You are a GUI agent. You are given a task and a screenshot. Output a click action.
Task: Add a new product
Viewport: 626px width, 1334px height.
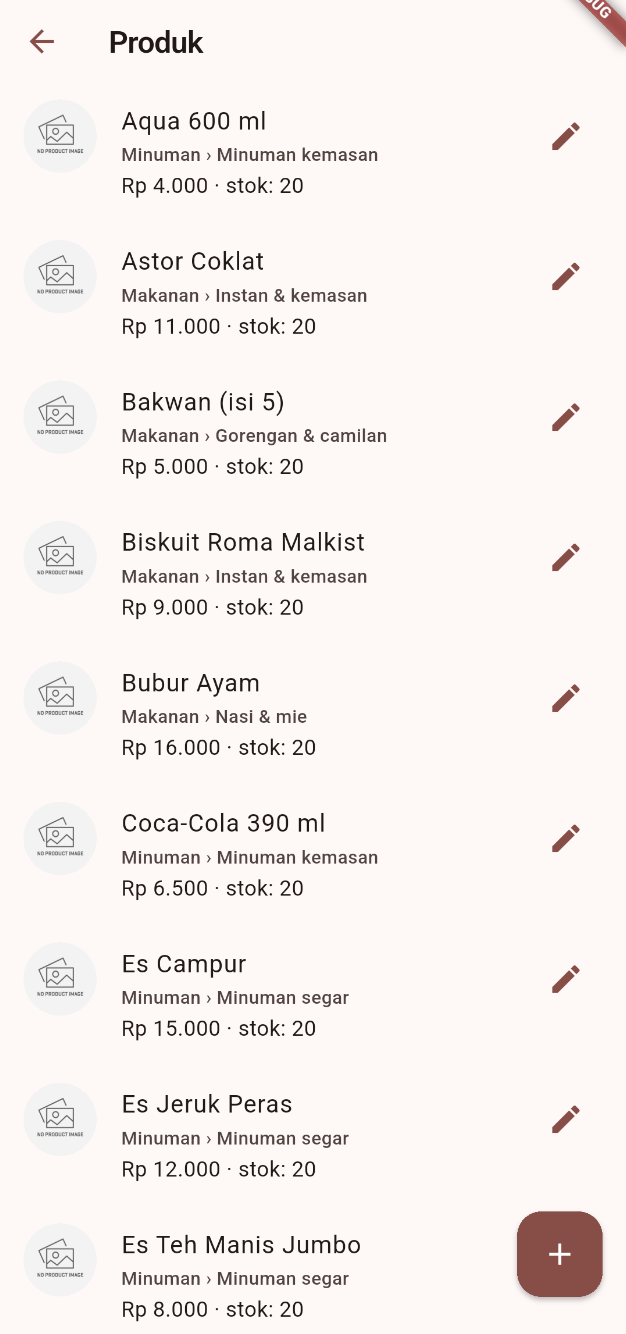pyautogui.click(x=559, y=1254)
